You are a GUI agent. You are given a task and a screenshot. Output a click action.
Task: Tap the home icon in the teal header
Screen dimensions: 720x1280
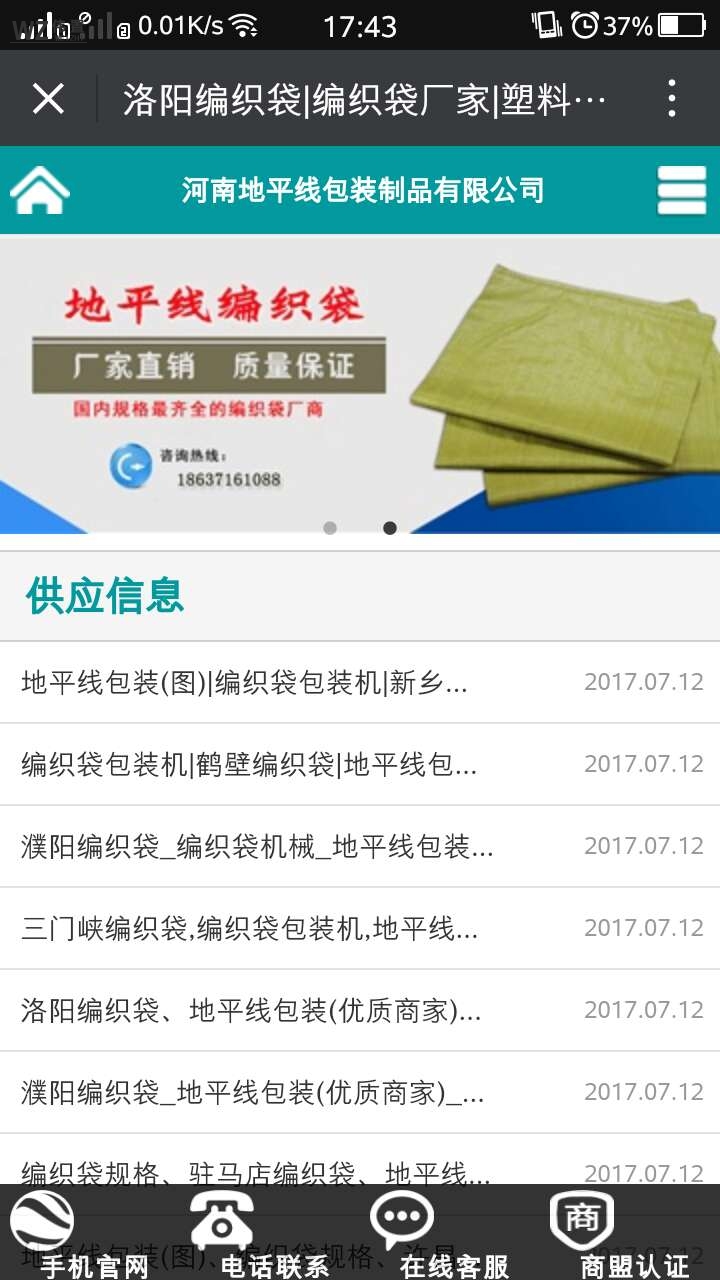tap(40, 190)
